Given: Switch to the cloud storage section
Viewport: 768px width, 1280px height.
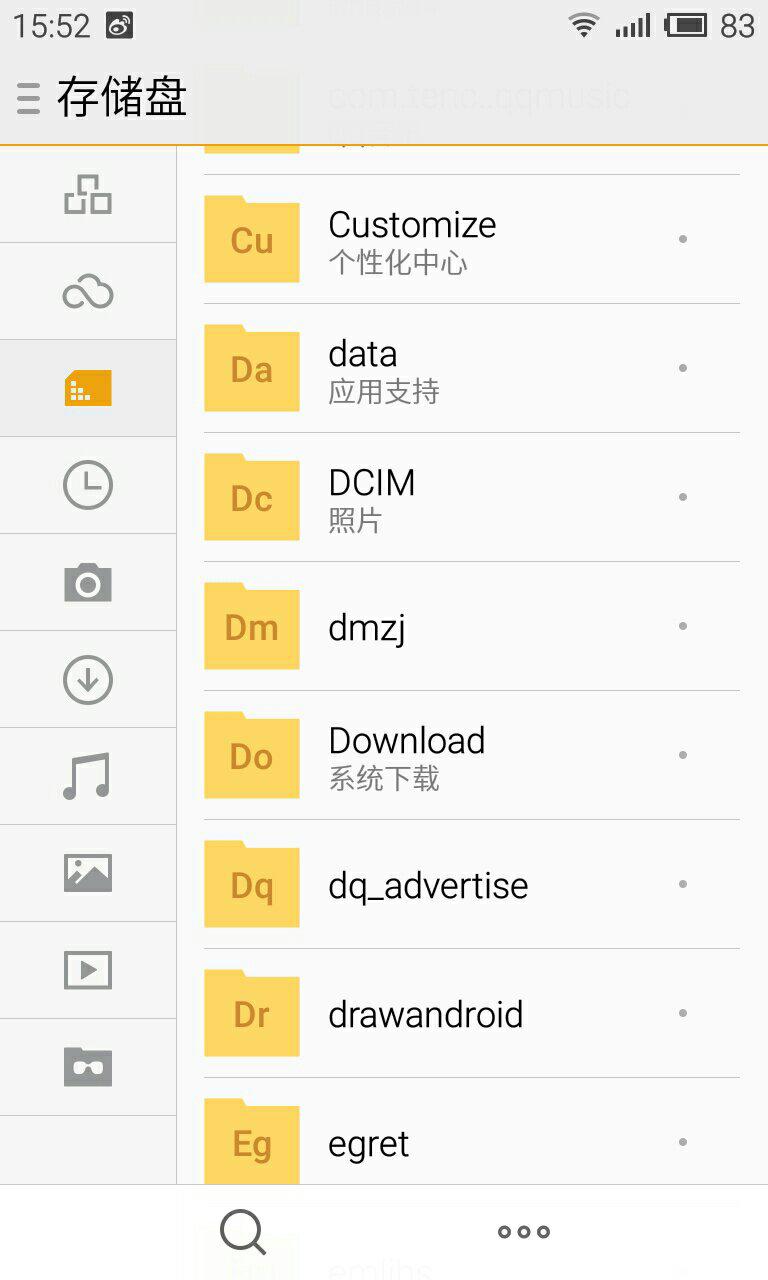Looking at the screenshot, I should tap(88, 292).
